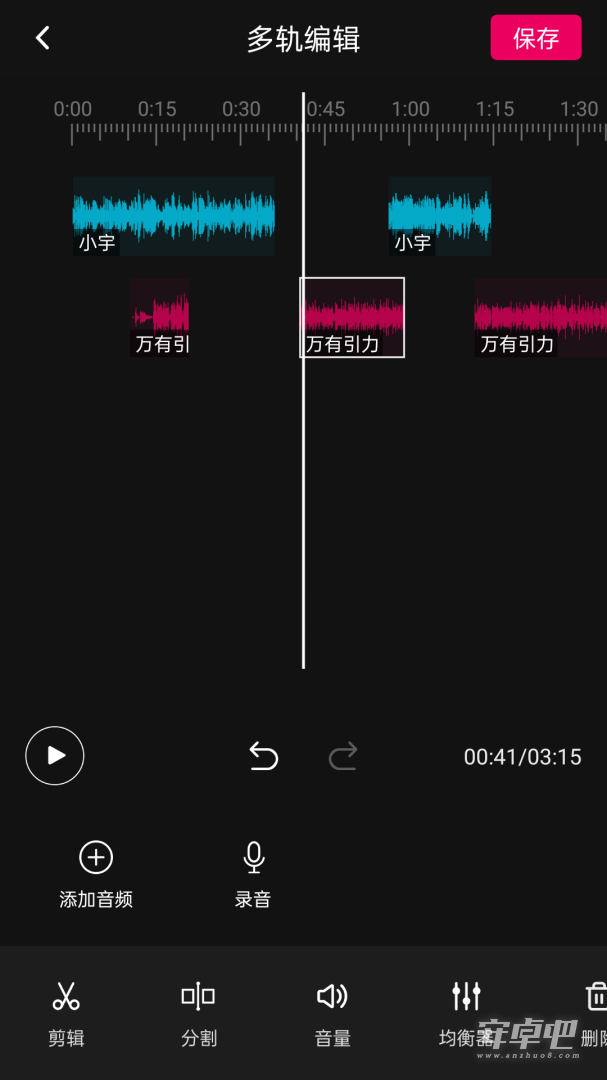Select the second blue 小宇 clip
Image resolution: width=607 pixels, height=1080 pixels.
tap(440, 216)
